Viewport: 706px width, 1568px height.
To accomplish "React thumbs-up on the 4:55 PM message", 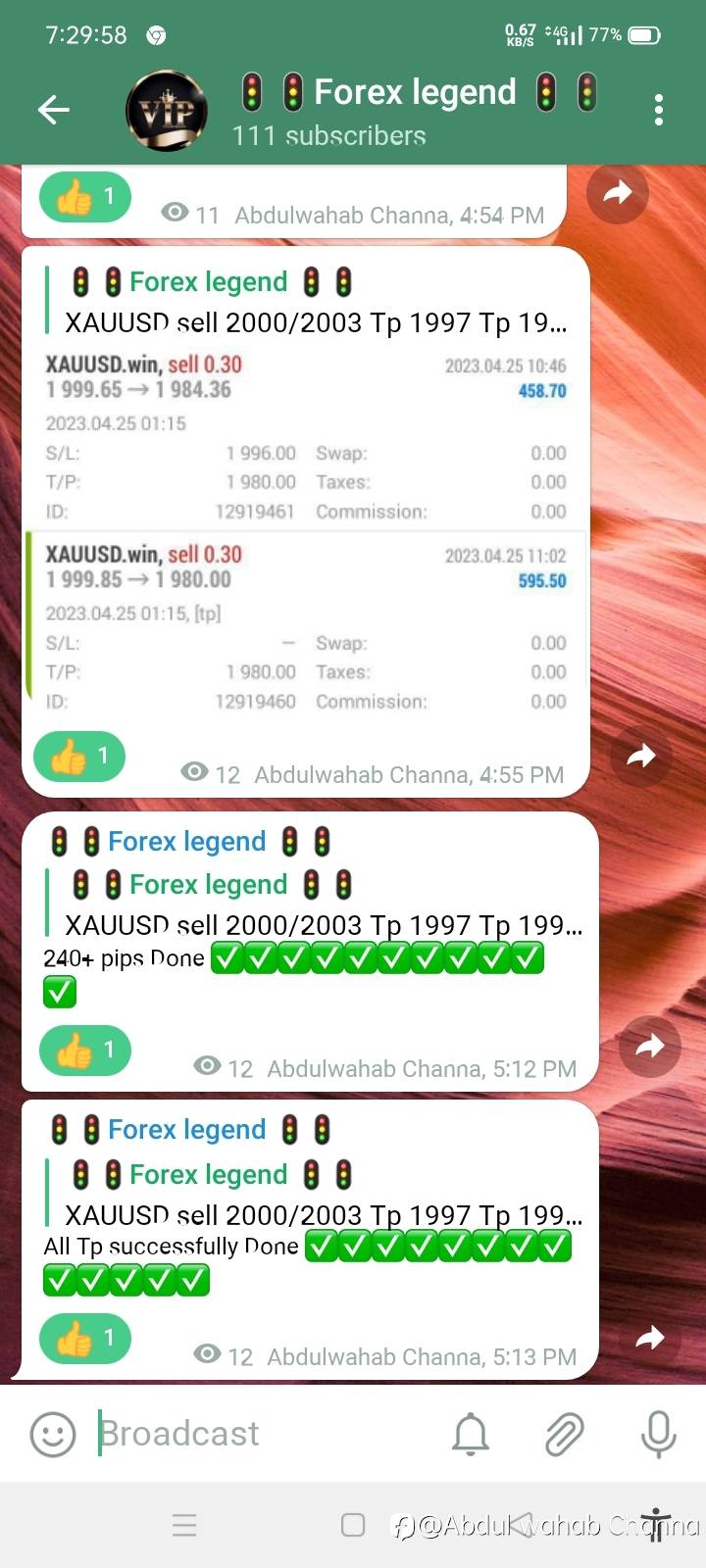I will click(x=79, y=756).
